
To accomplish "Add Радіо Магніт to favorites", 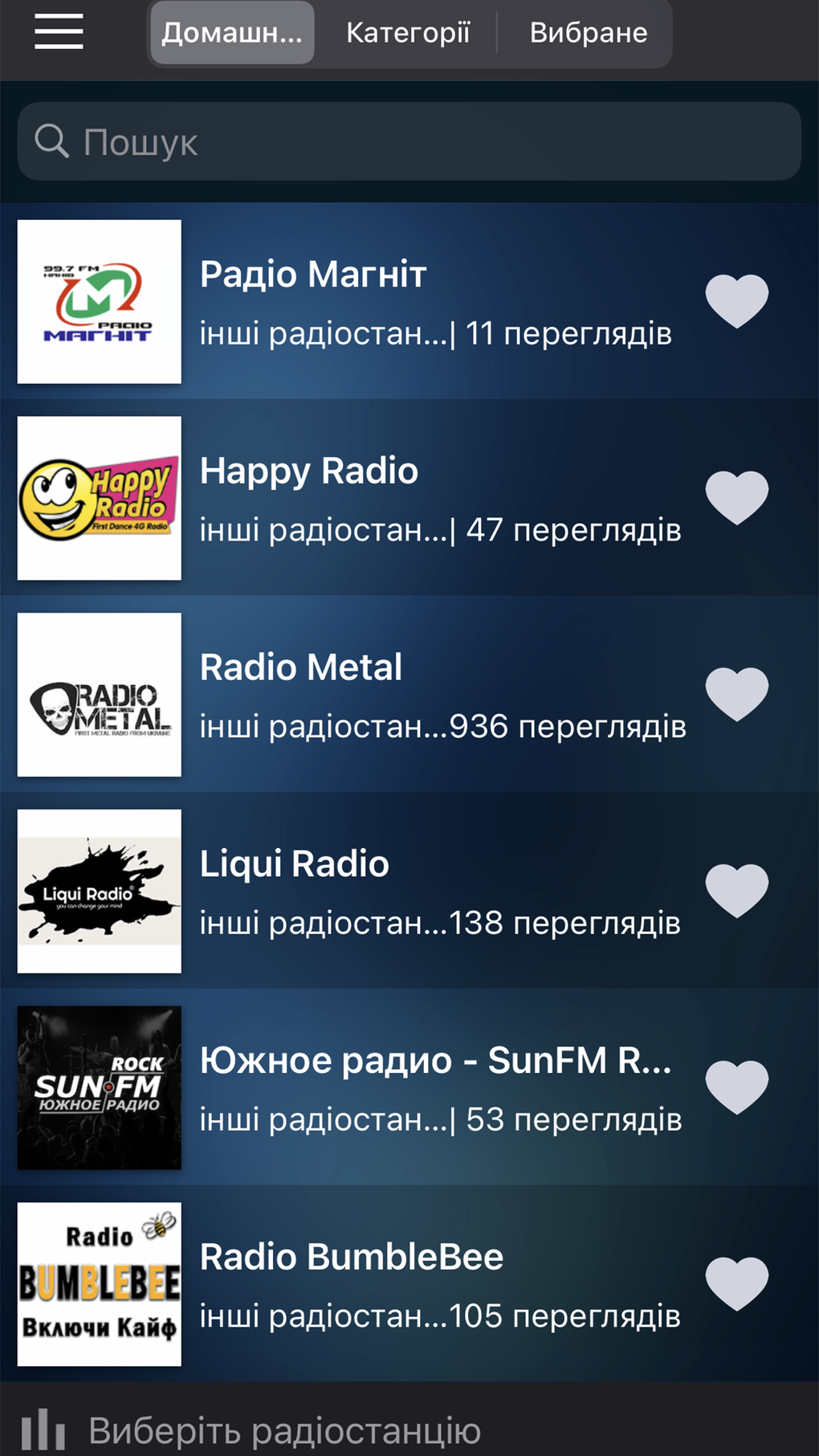I will pos(736,300).
